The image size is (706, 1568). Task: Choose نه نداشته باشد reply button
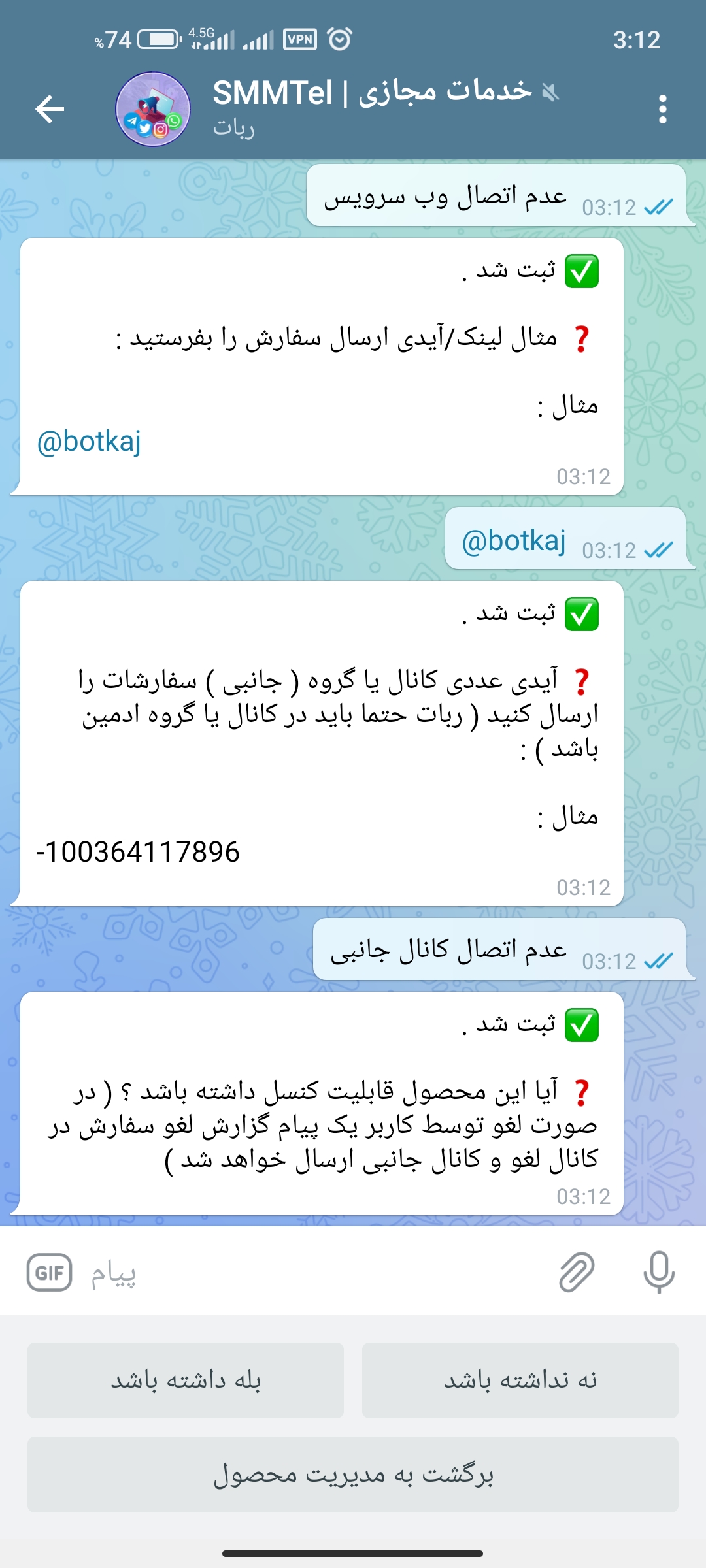[520, 1380]
